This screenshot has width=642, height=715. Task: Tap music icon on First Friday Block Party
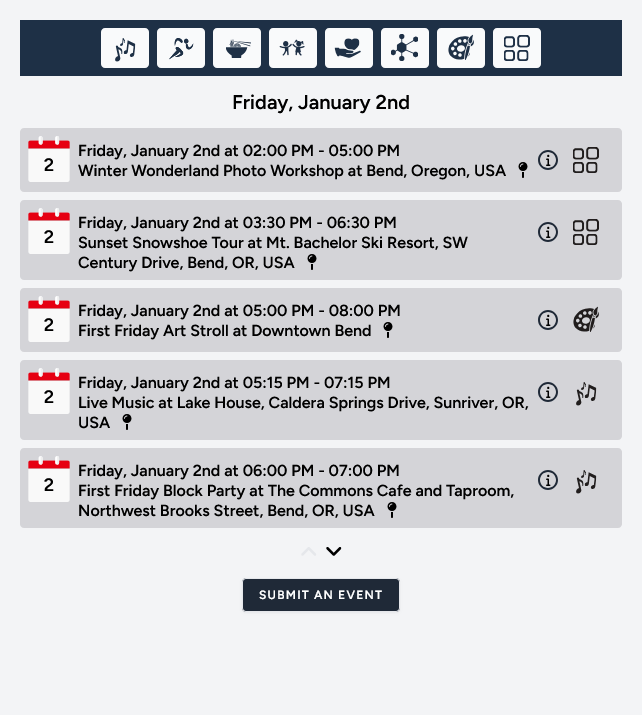coord(586,481)
